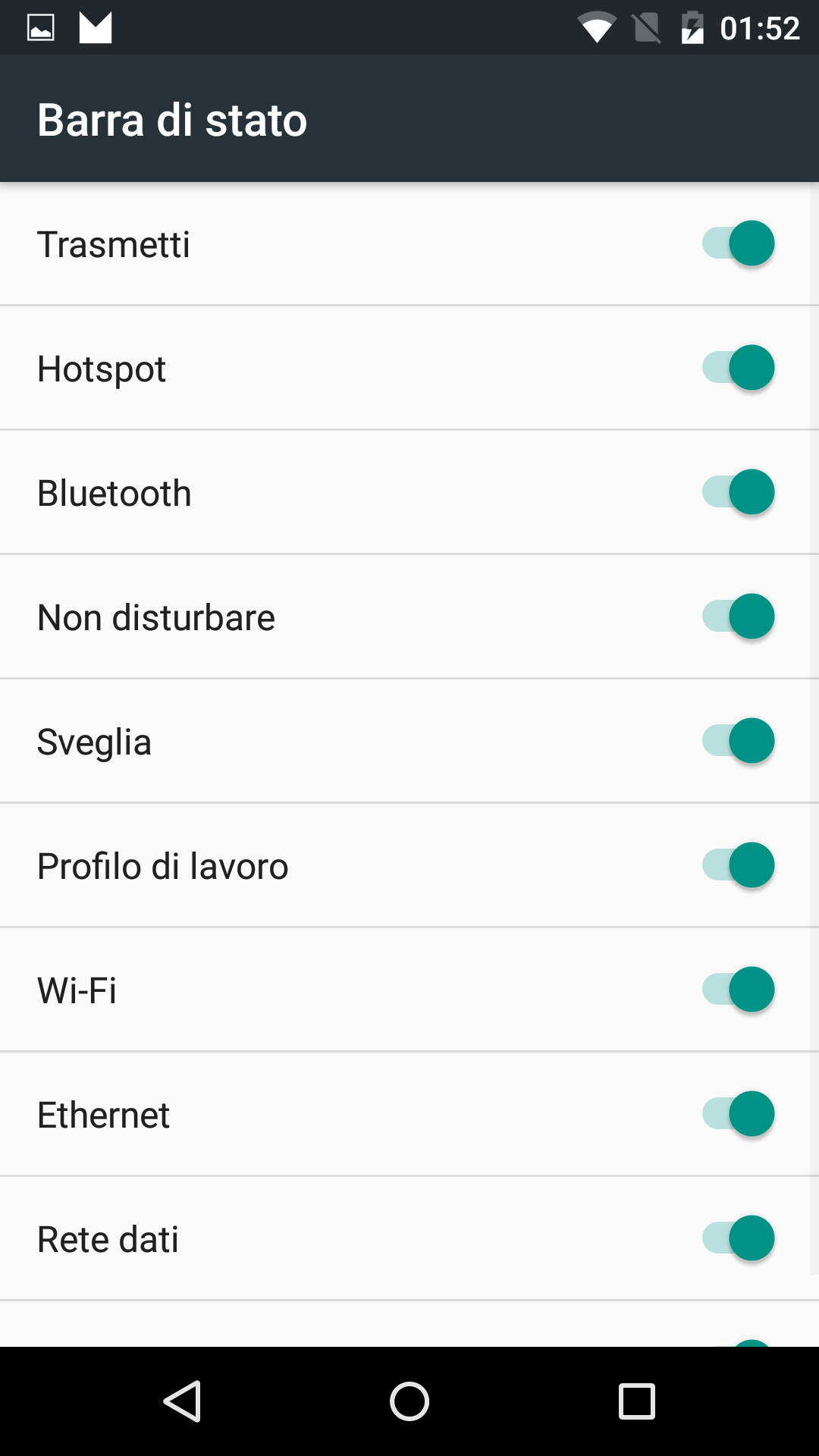Toggle the Wi-Fi switch
Viewport: 819px width, 1456px height.
tap(739, 990)
